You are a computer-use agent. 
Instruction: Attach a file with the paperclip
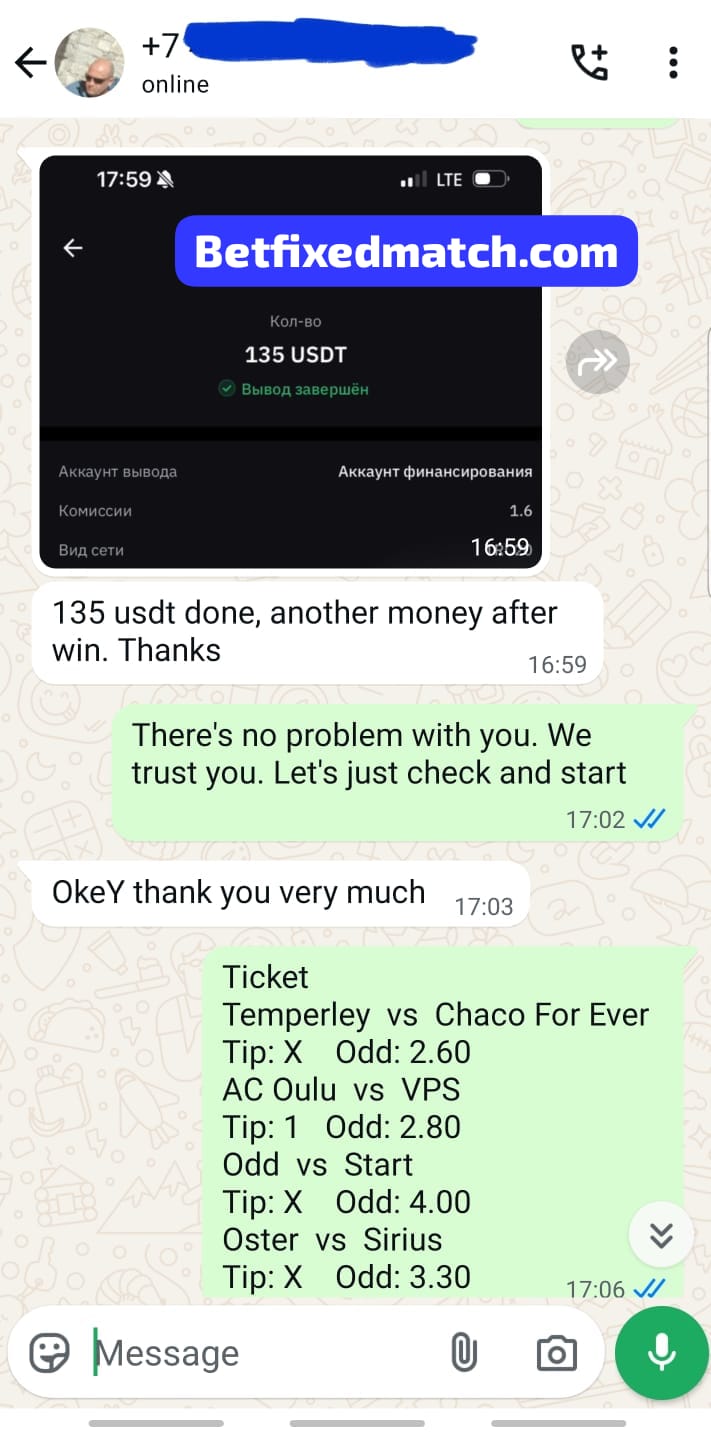pyautogui.click(x=462, y=1353)
